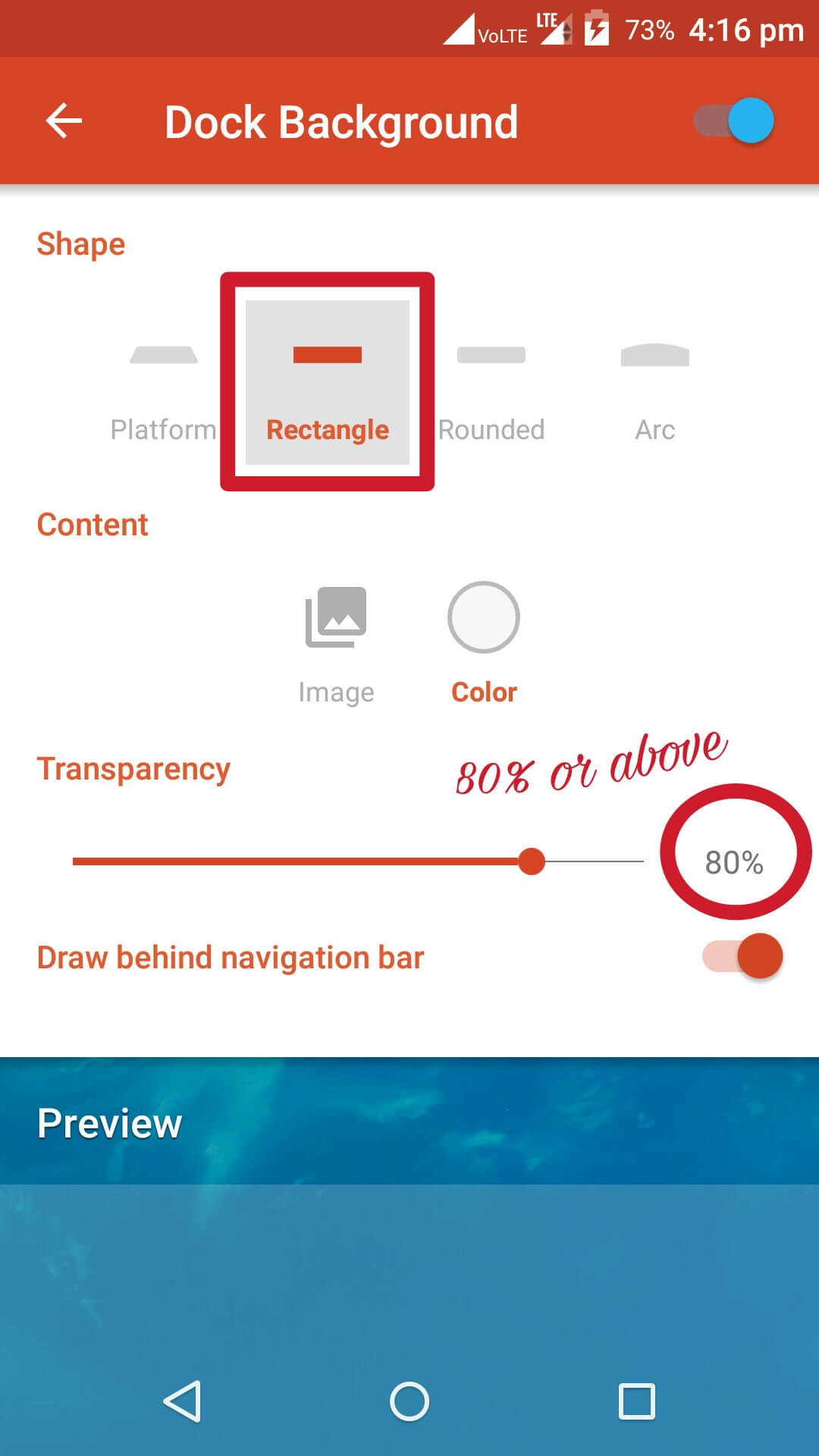Choose the Rectangle dock shape

tap(328, 383)
